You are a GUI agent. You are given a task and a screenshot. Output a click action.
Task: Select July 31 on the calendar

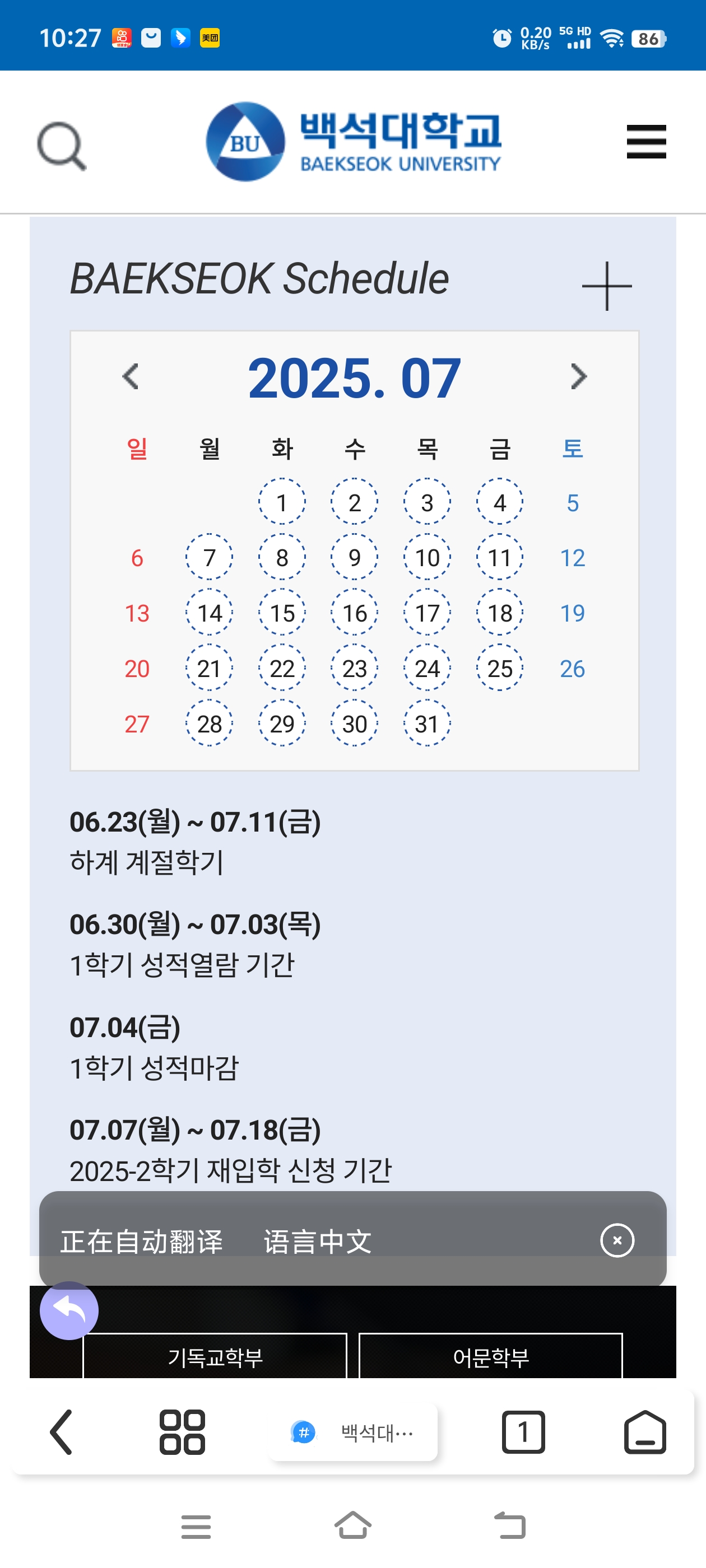pos(427,724)
